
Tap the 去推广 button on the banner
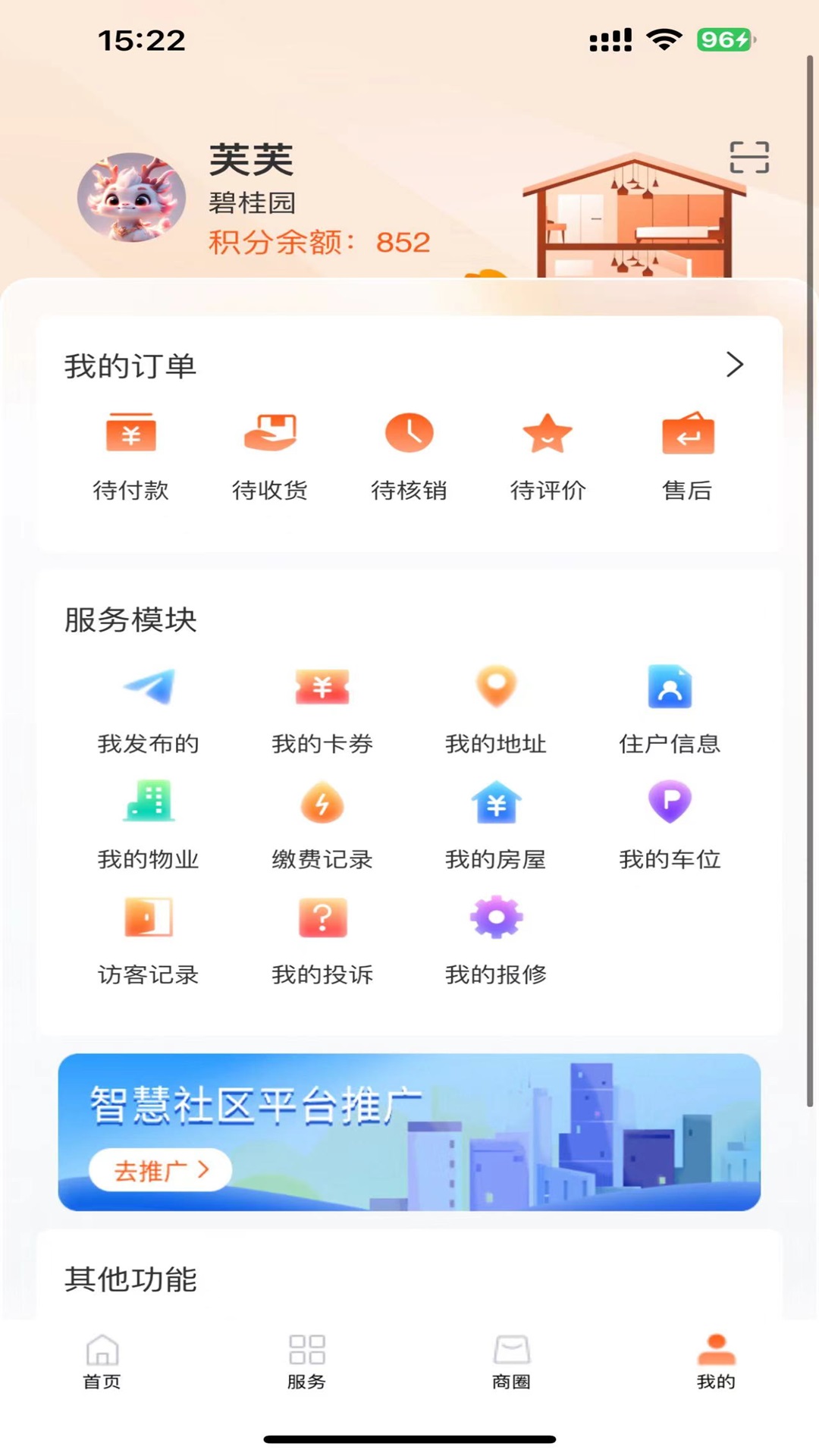point(161,1170)
